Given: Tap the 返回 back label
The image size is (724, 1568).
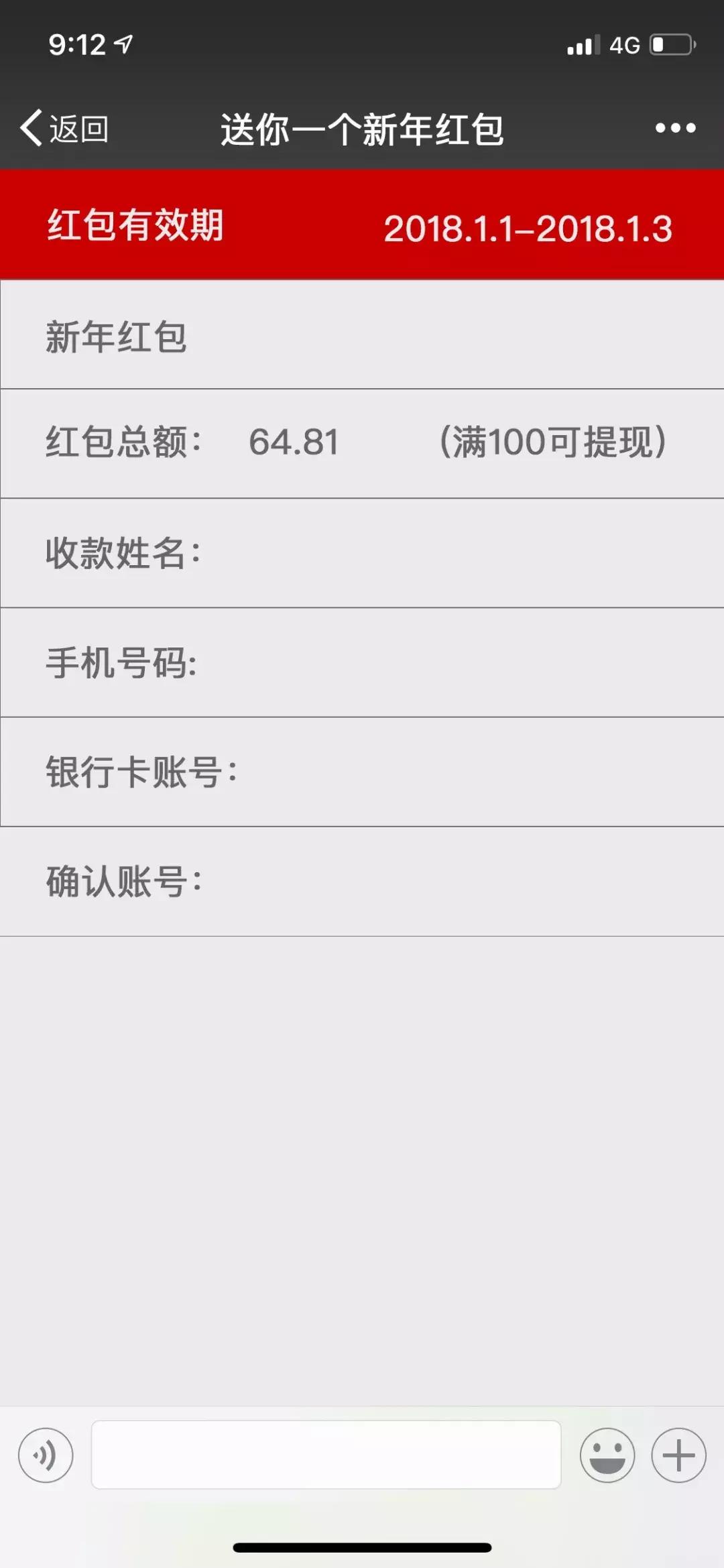Looking at the screenshot, I should tap(78, 126).
